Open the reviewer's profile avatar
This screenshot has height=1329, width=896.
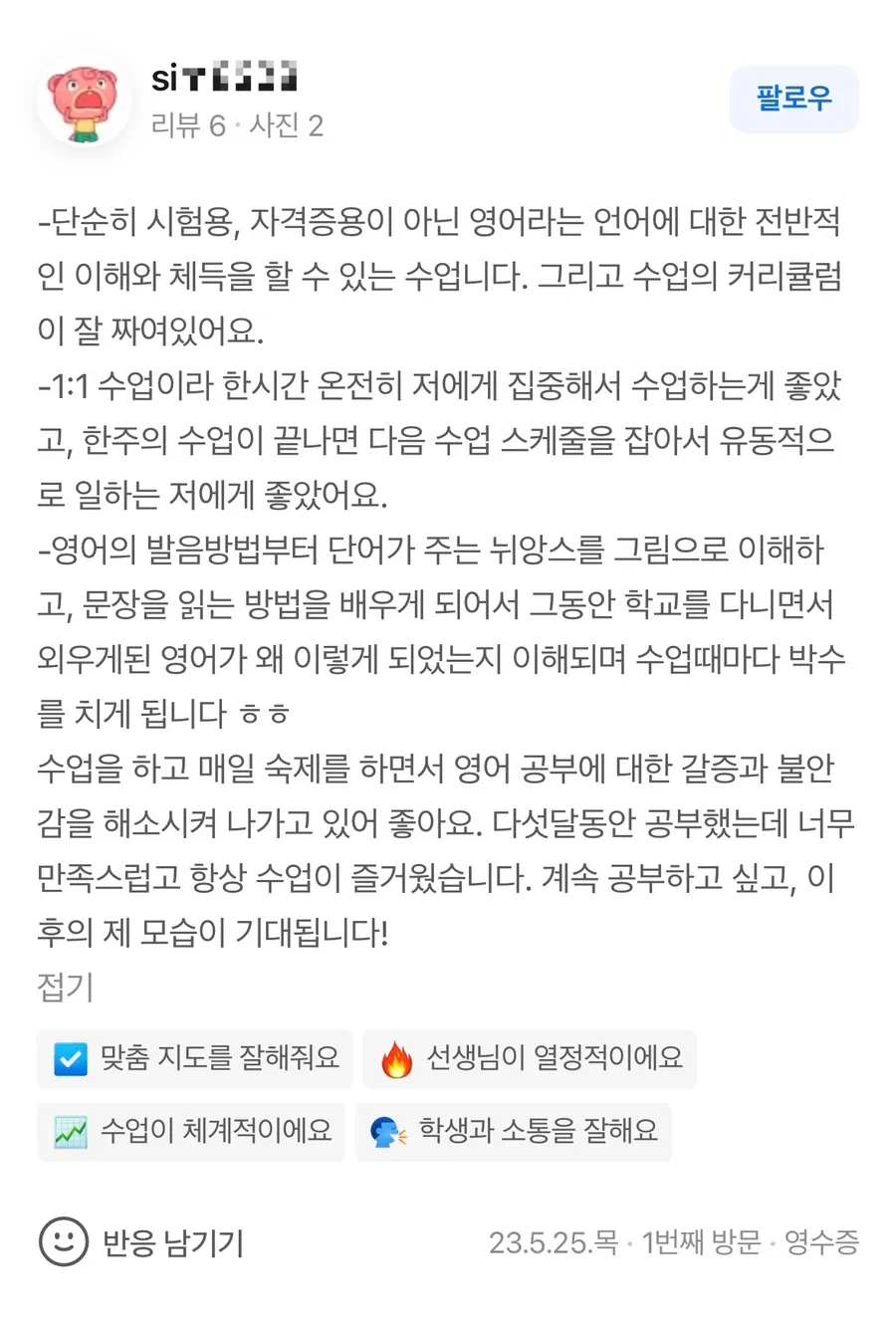click(84, 100)
